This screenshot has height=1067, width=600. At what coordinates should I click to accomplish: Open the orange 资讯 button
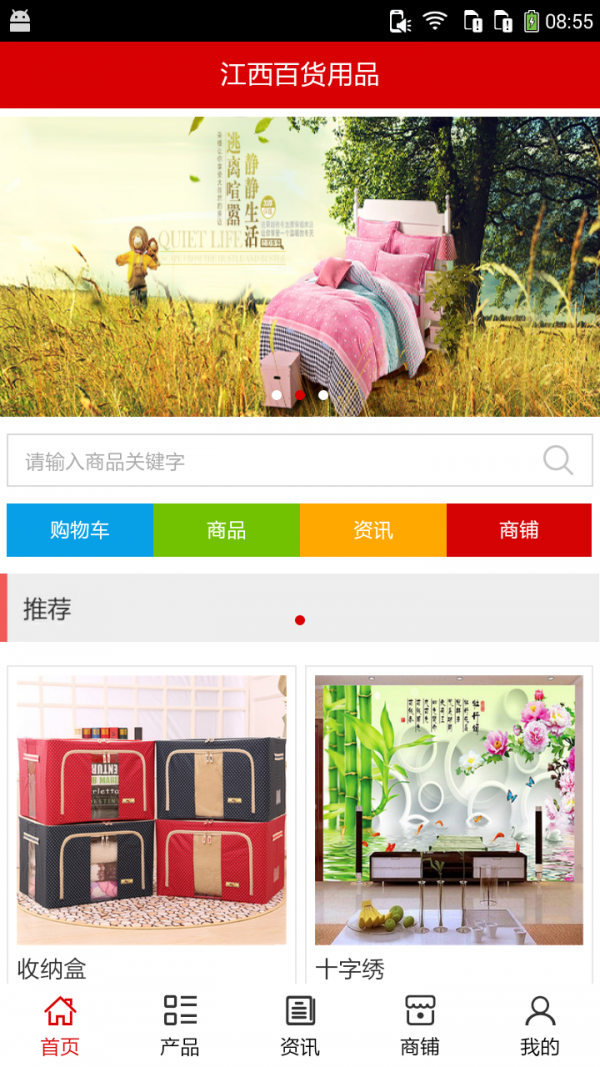tap(373, 530)
